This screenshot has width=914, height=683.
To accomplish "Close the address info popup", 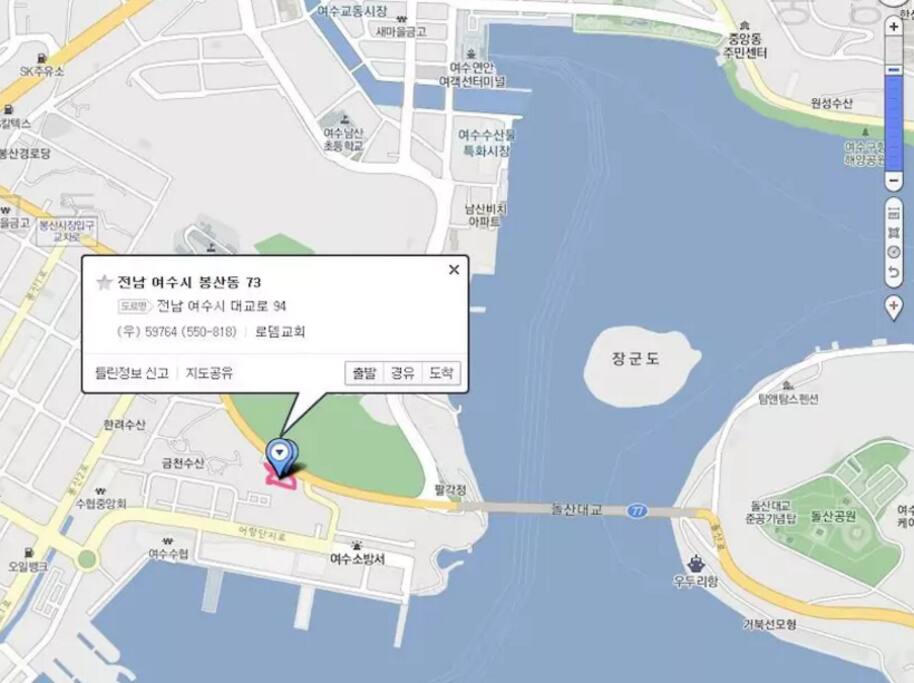I will pyautogui.click(x=454, y=269).
